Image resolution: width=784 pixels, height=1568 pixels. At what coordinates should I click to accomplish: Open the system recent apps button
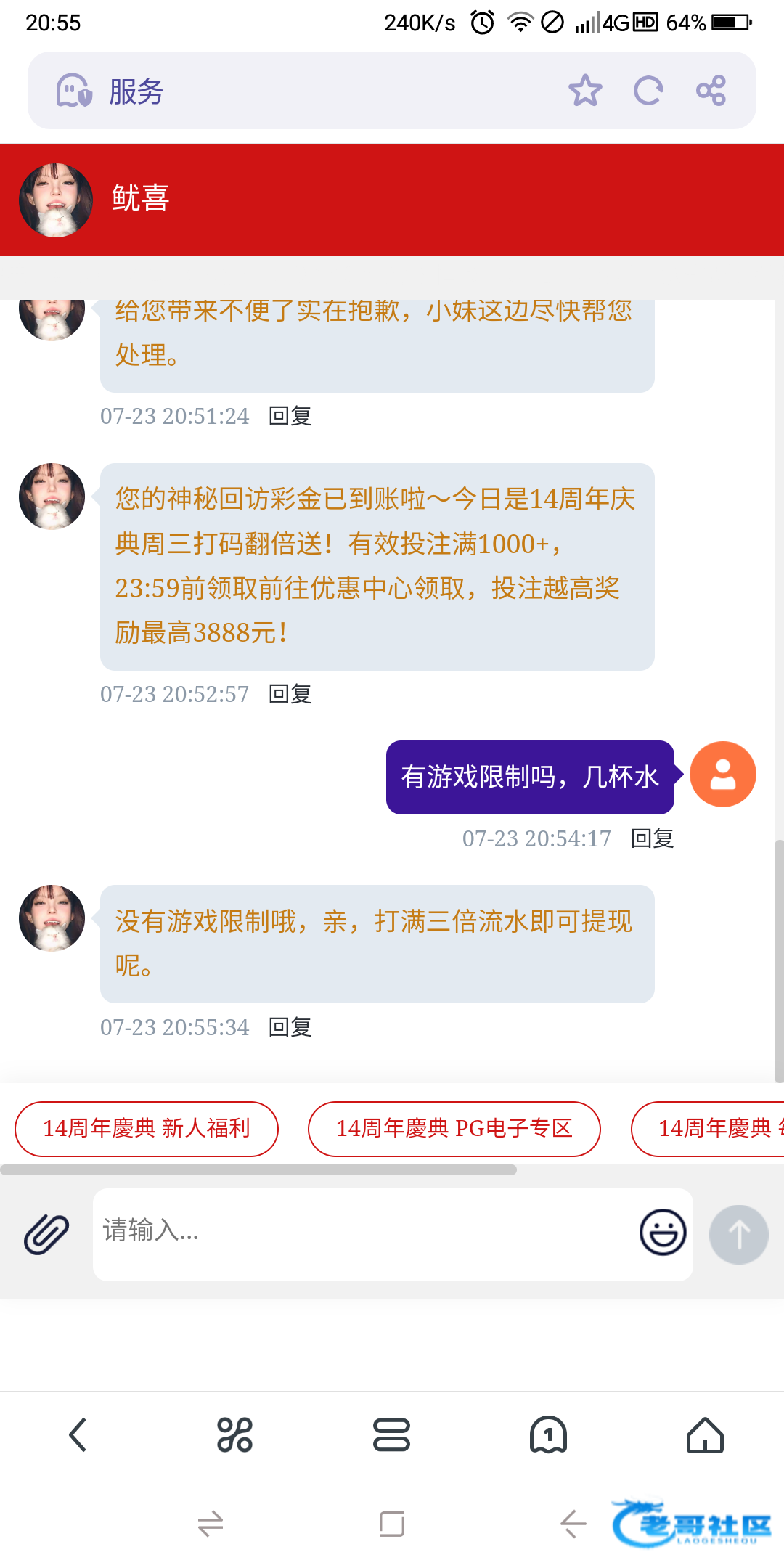[x=391, y=1524]
